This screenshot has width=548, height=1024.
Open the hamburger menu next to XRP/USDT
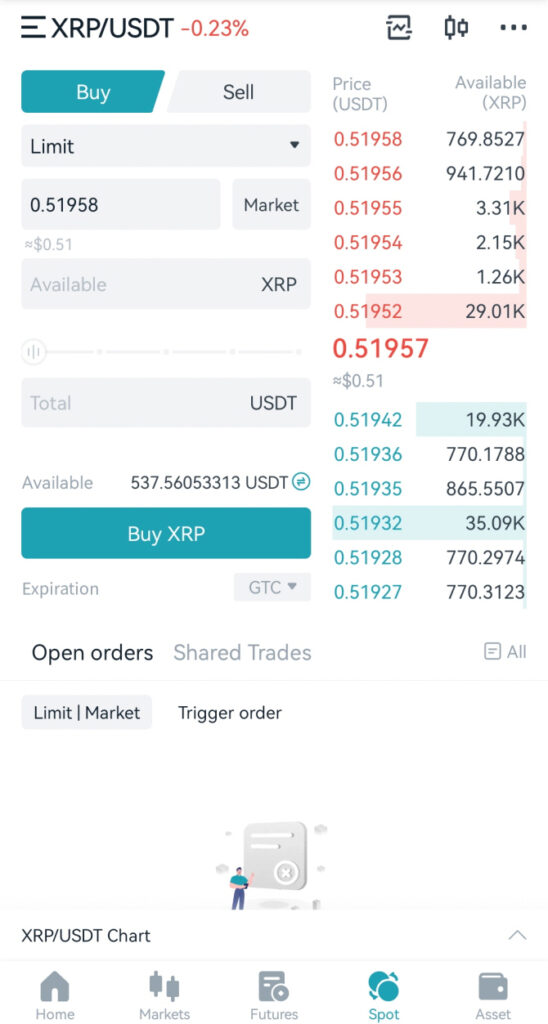[33, 28]
